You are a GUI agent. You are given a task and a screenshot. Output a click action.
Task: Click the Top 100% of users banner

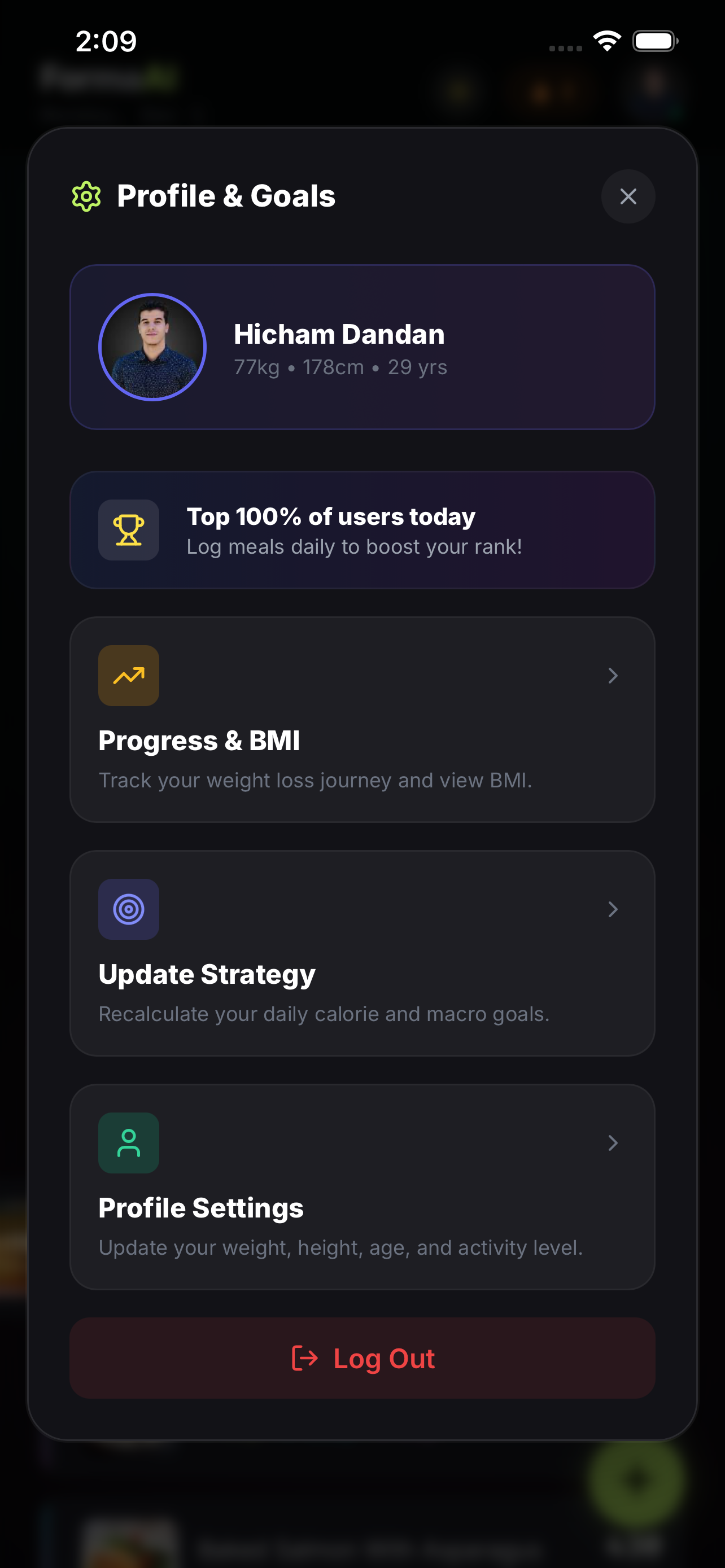(362, 529)
